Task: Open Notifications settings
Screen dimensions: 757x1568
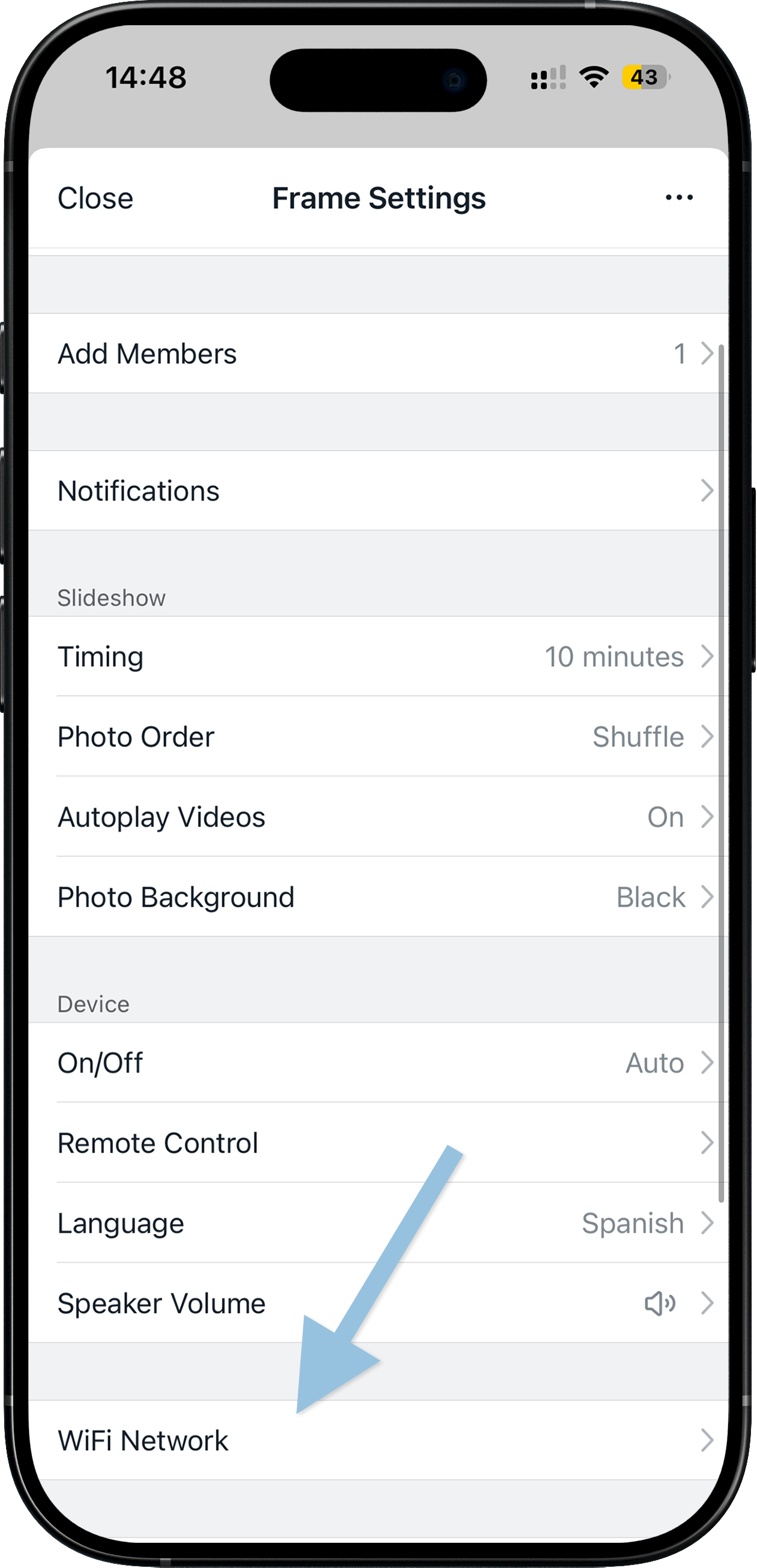Action: (x=377, y=491)
